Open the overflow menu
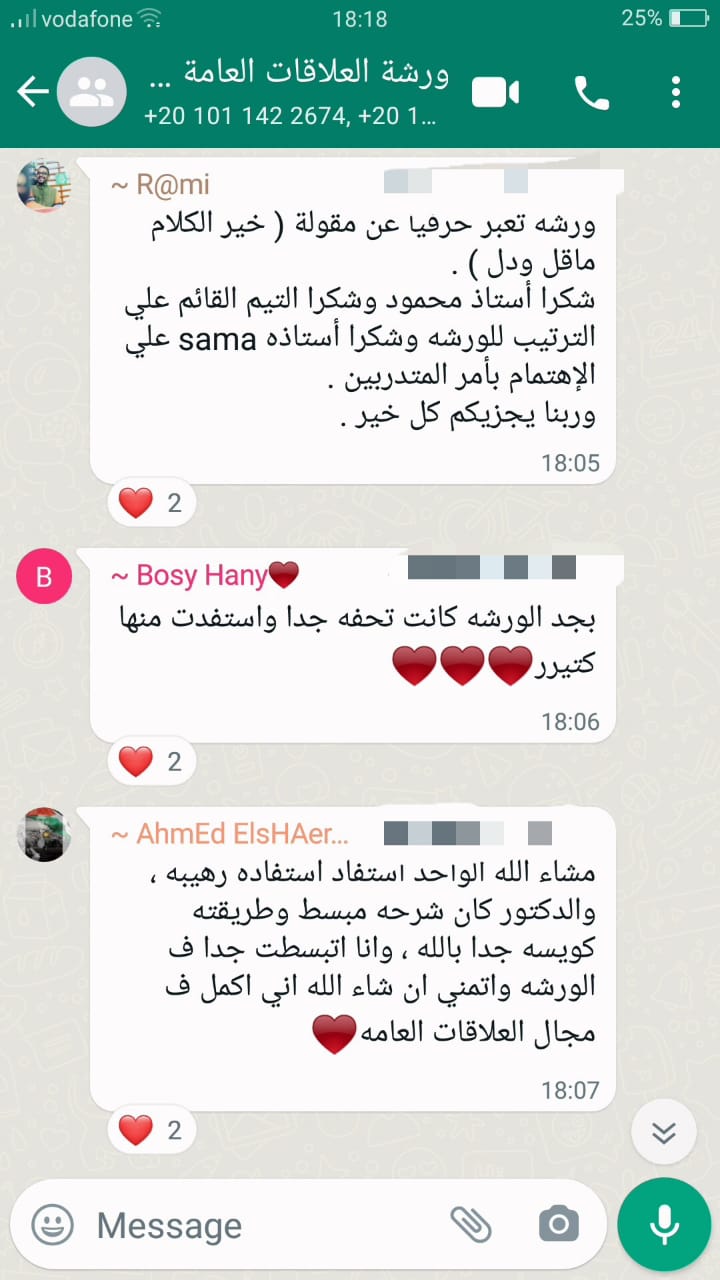The image size is (720, 1280). tap(676, 93)
